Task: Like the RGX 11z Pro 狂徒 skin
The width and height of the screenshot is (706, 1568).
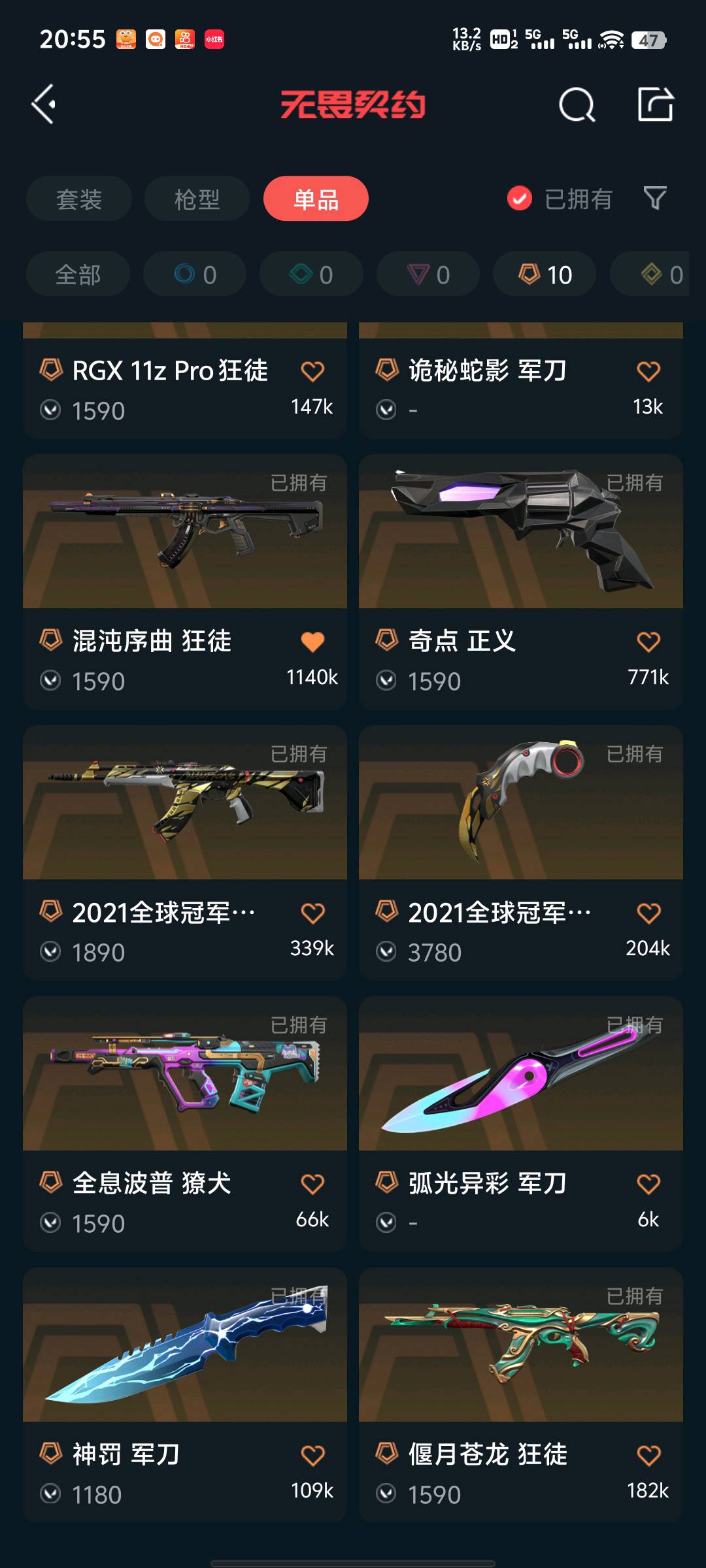Action: 312,371
